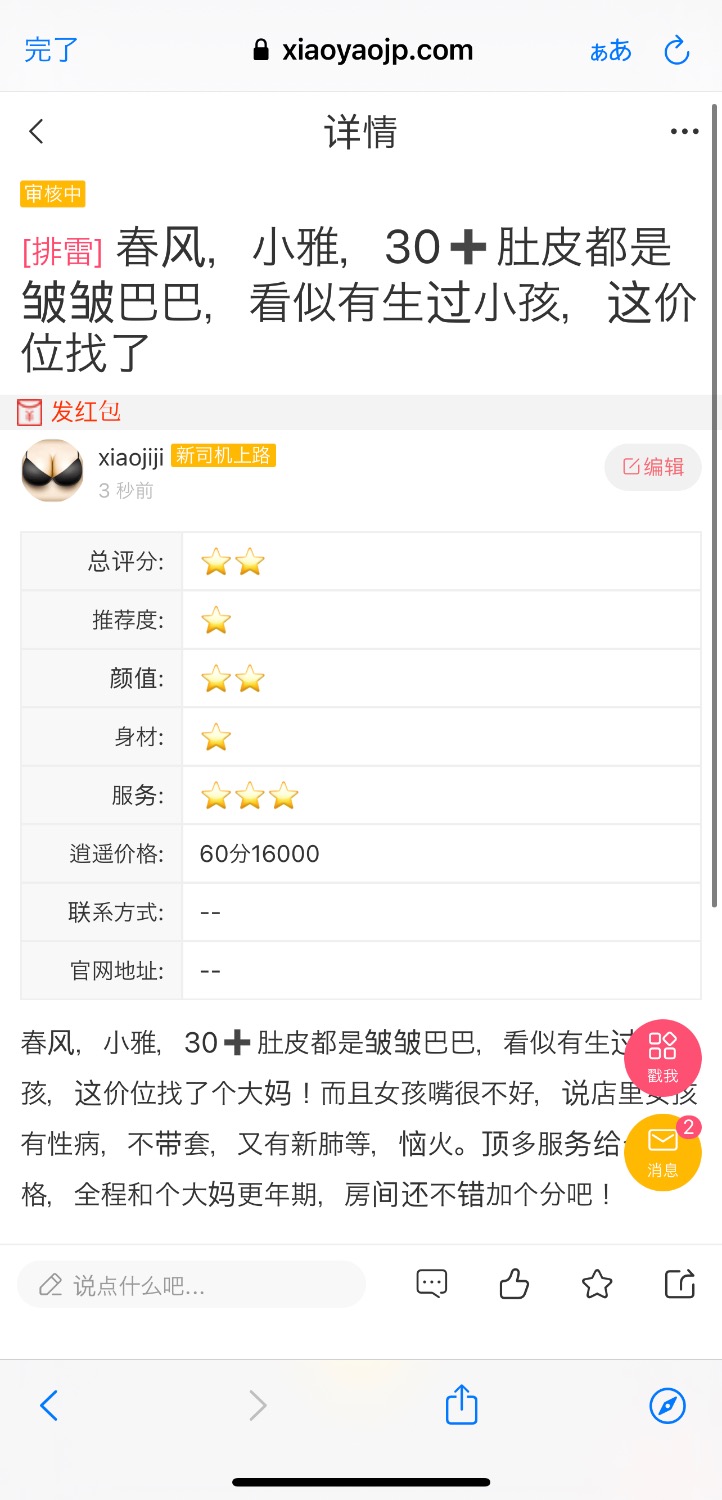Favorite this post with star icon
This screenshot has width=722, height=1500.
[597, 1284]
